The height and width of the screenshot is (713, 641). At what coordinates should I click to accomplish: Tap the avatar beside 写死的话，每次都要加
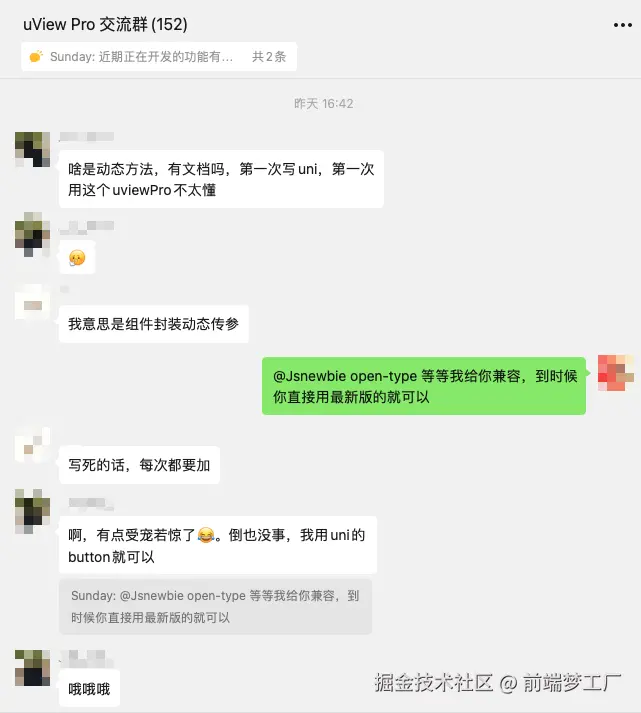(x=34, y=445)
